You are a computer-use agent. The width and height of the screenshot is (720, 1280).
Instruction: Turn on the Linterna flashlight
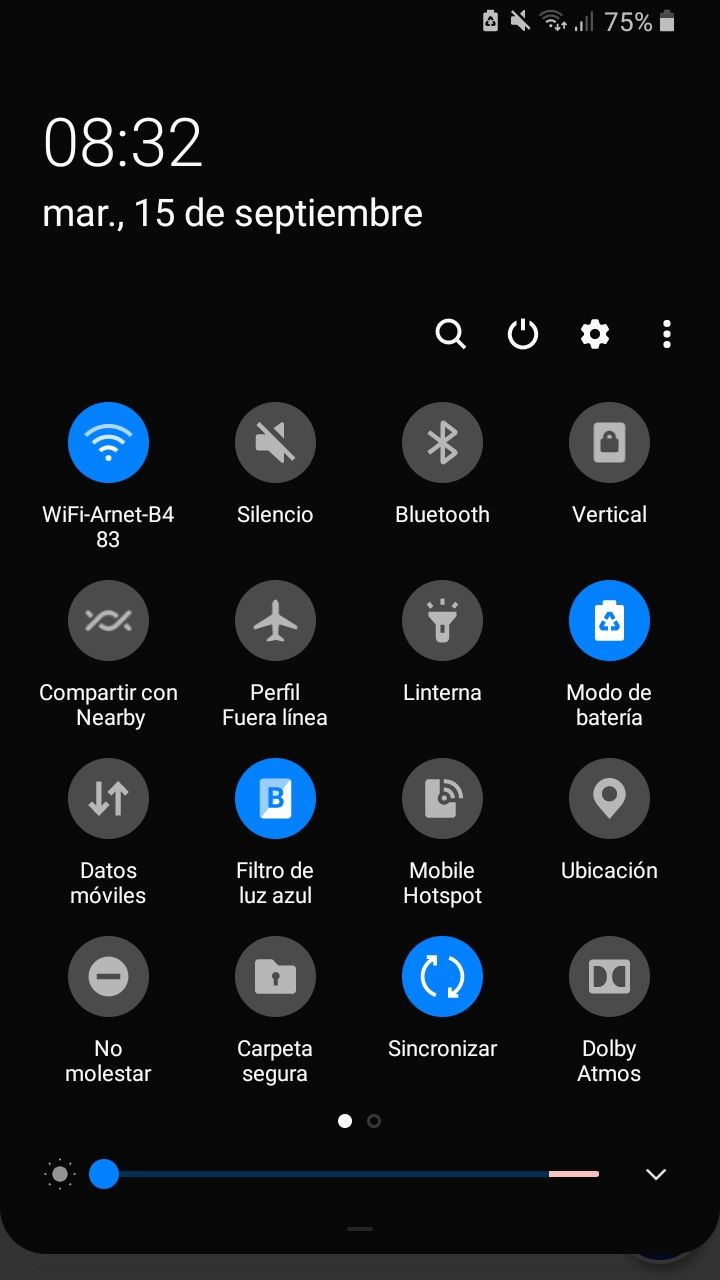[442, 620]
